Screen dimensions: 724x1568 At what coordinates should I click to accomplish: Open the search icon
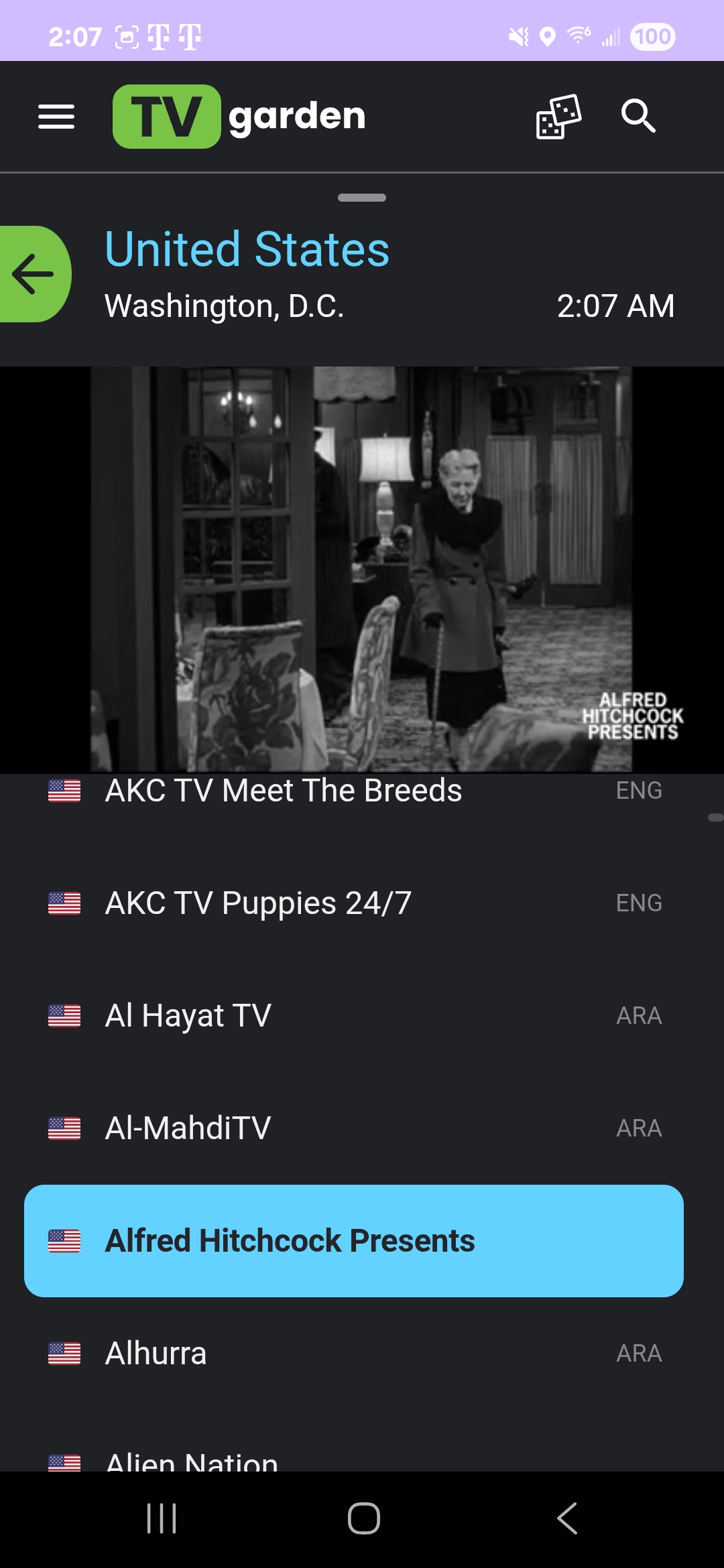click(638, 117)
